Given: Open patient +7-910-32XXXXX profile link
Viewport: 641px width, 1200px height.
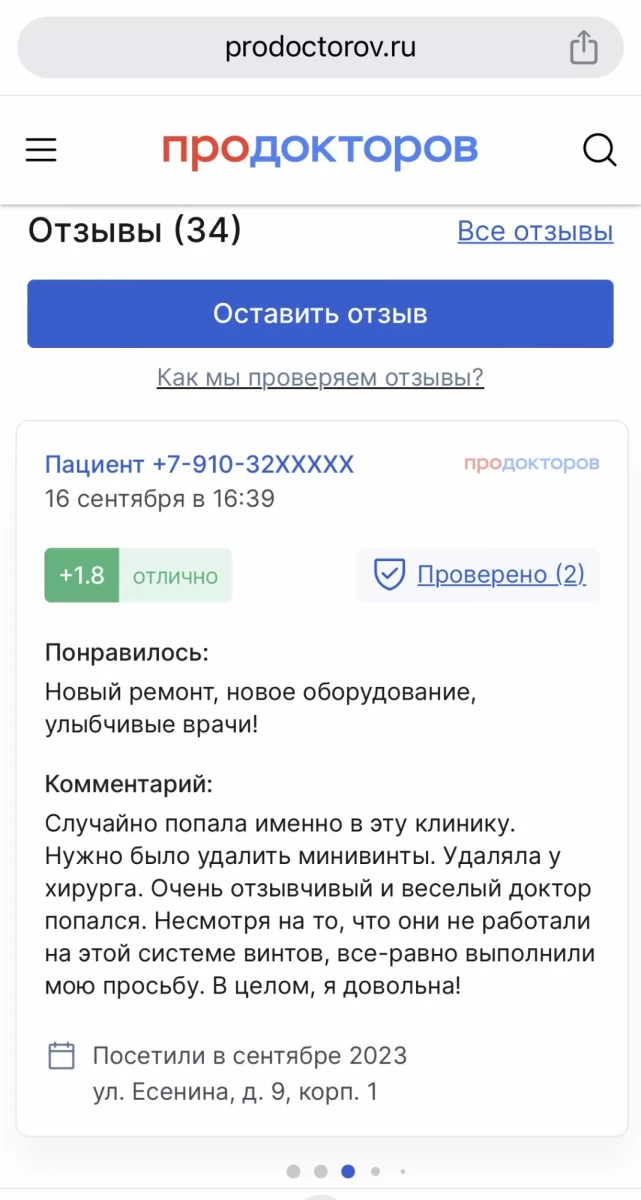Looking at the screenshot, I should [x=199, y=464].
